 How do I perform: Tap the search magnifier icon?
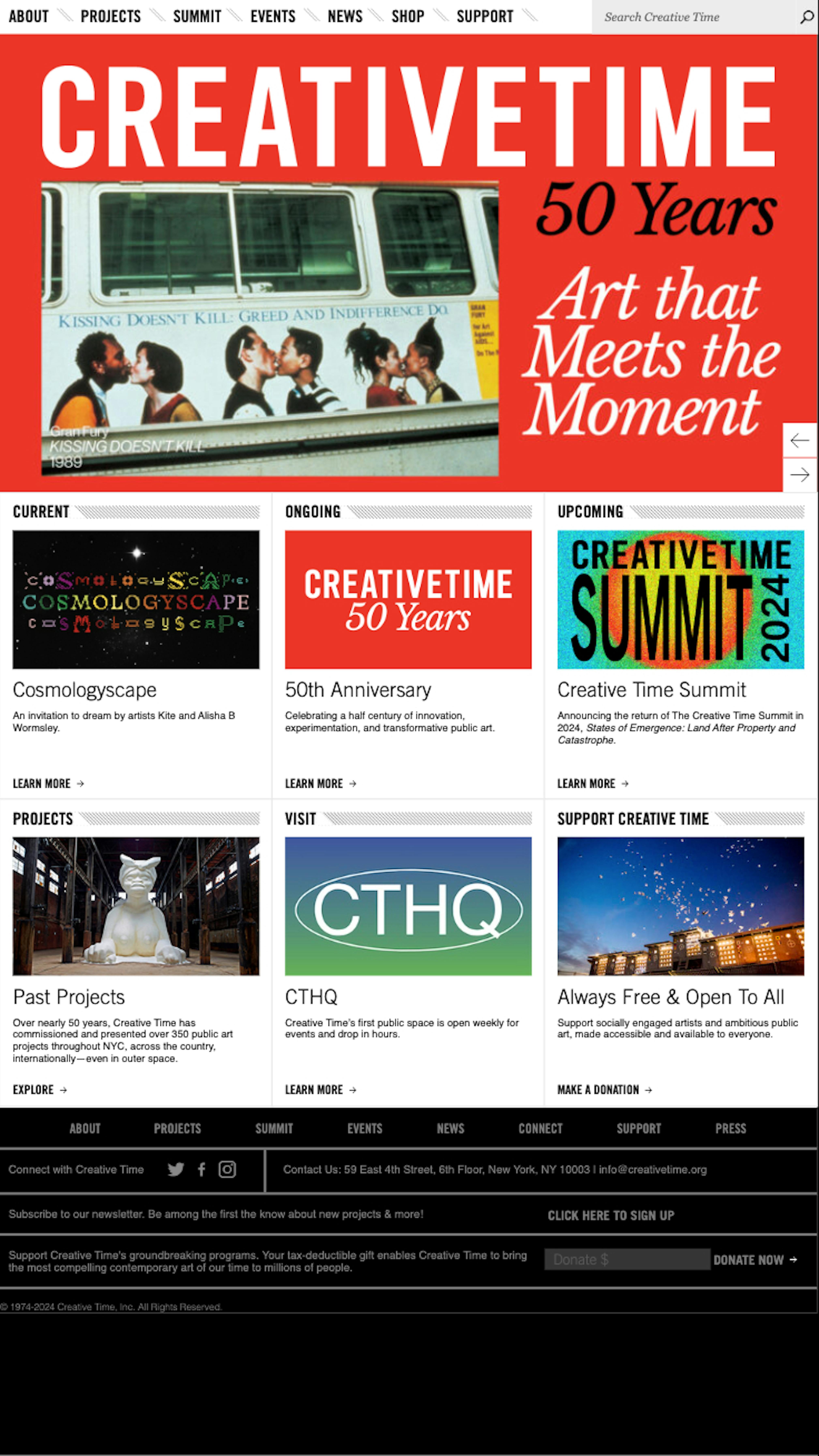806,17
